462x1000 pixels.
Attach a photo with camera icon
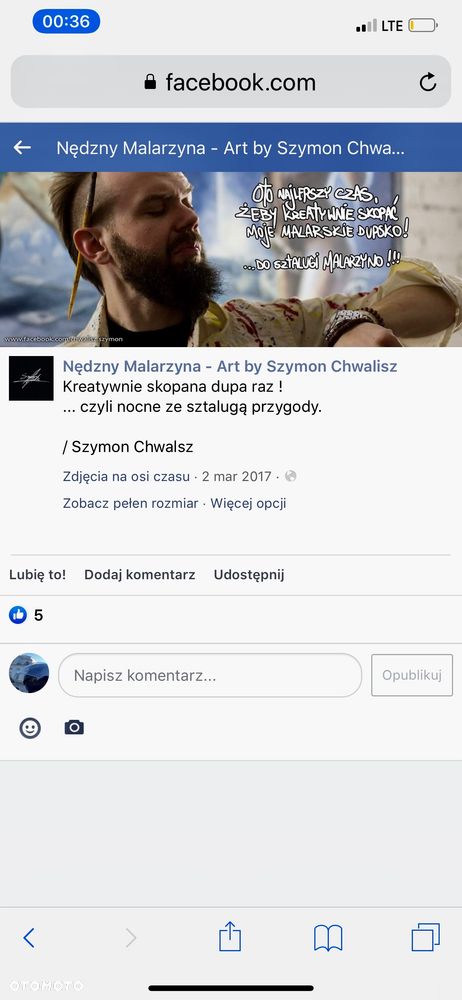(74, 728)
